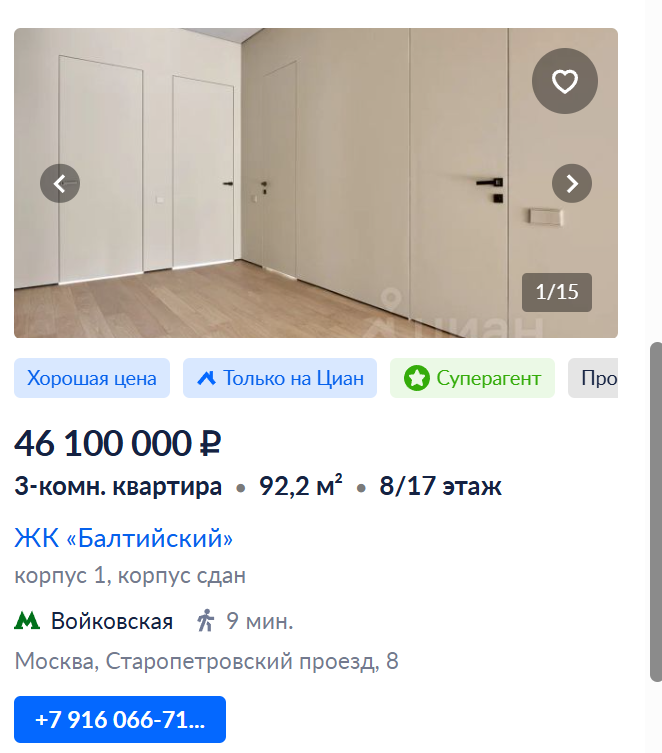Call the number +7 916 066-71...
The image size is (662, 753).
pos(120,719)
